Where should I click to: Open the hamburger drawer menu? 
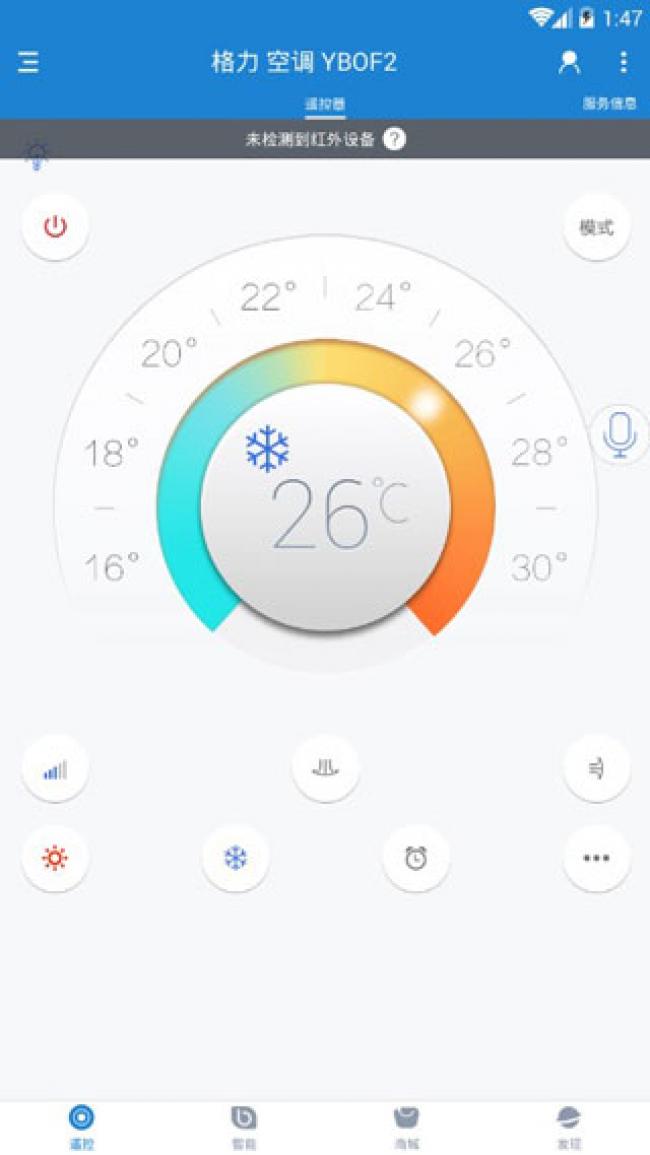[x=28, y=63]
